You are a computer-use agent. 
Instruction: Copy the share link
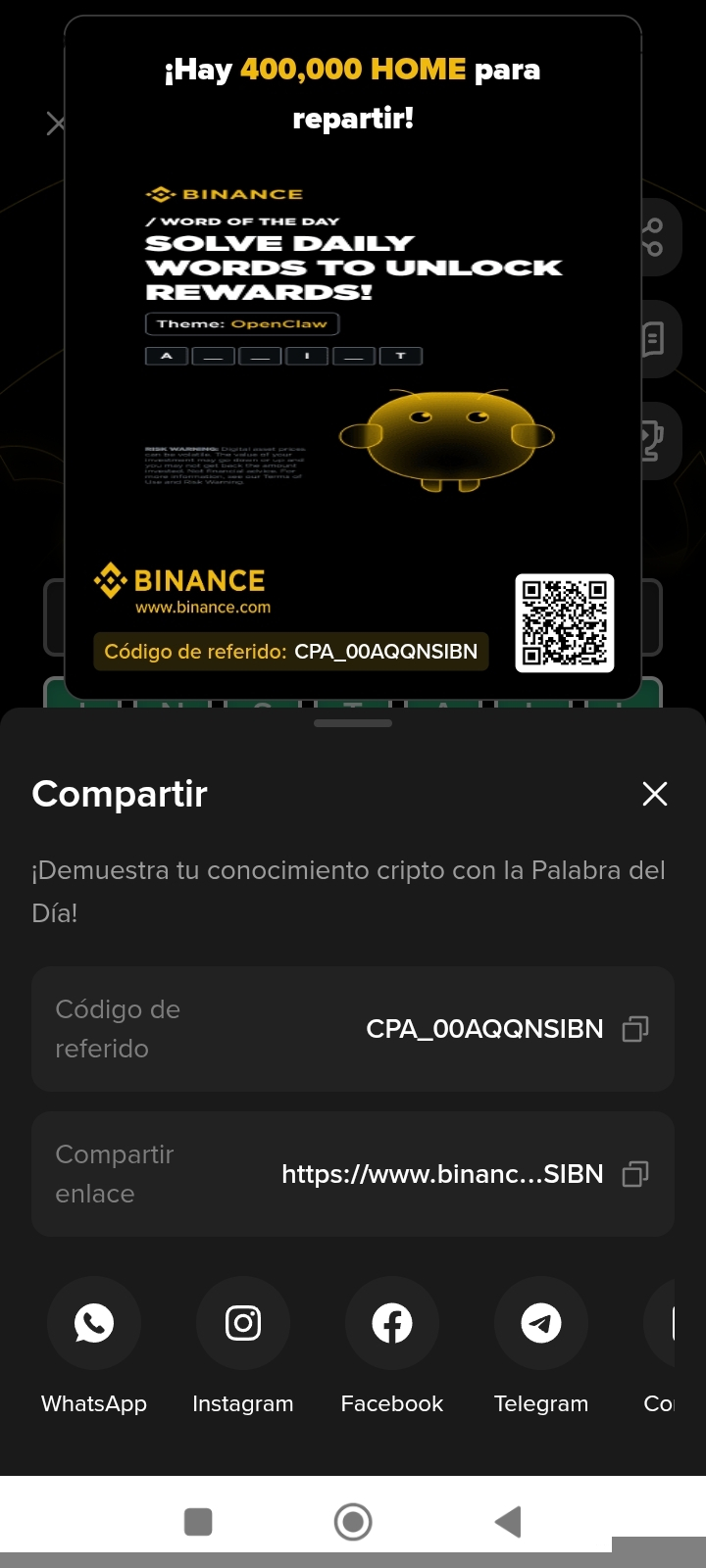[635, 1174]
